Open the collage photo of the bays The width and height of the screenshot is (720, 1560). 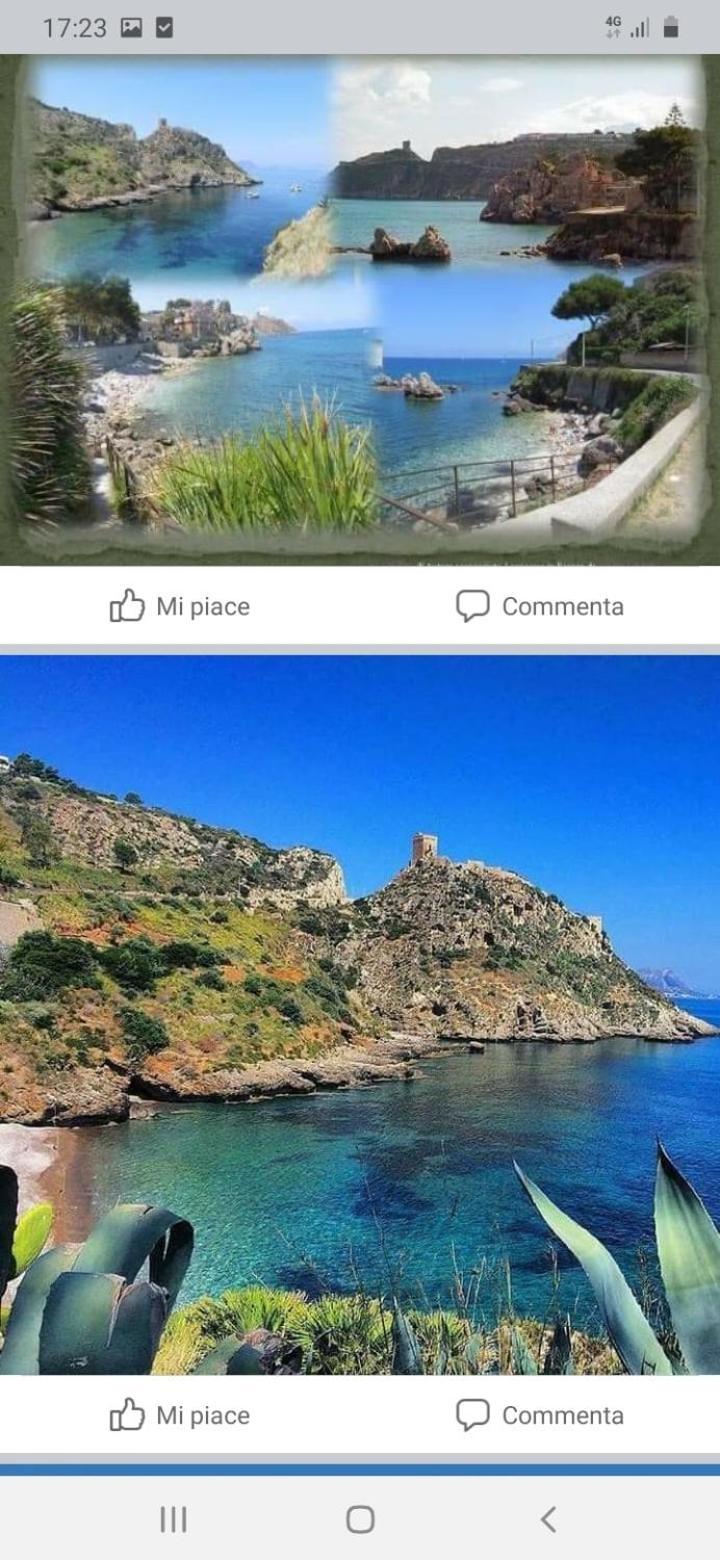pyautogui.click(x=360, y=310)
